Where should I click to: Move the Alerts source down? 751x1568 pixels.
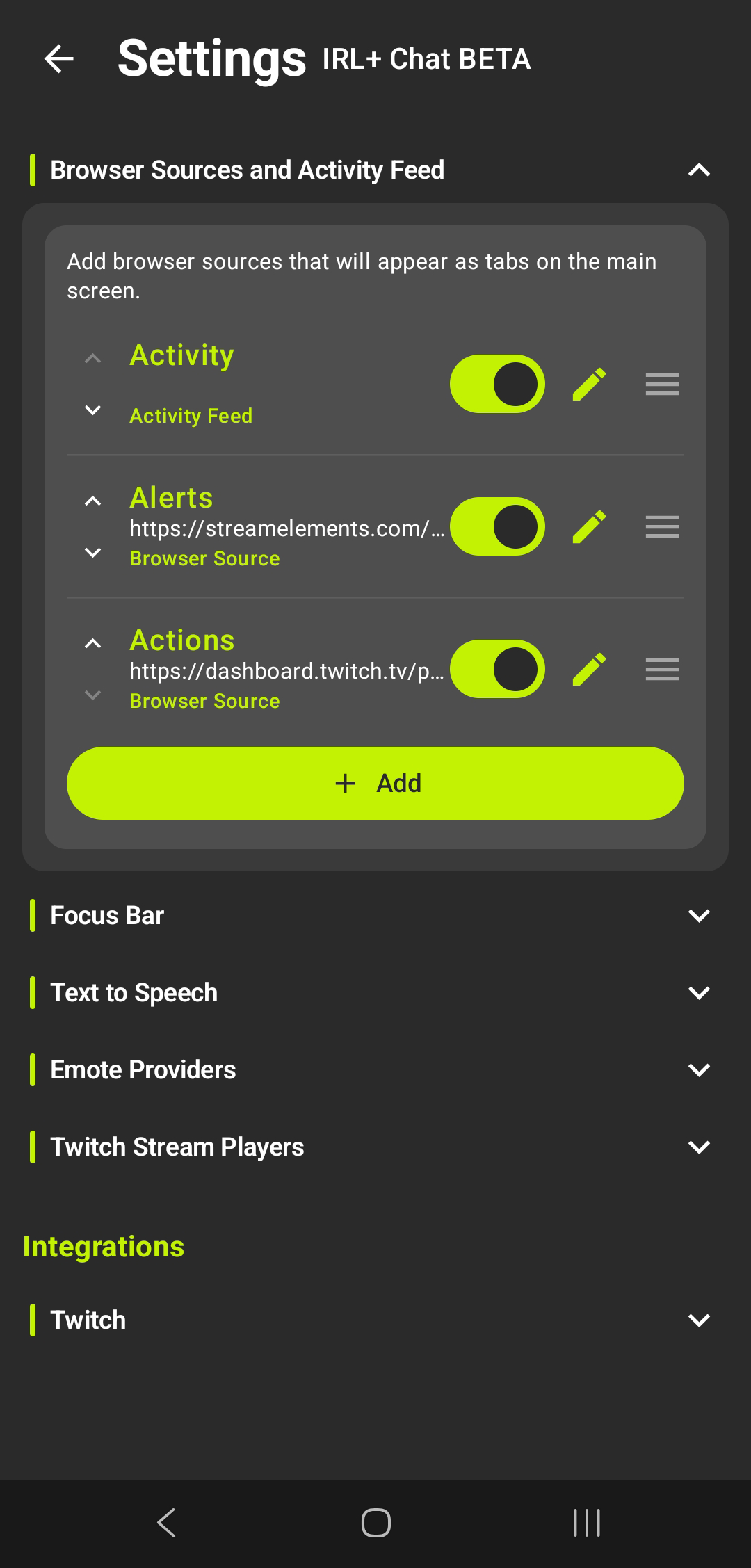pos(92,553)
